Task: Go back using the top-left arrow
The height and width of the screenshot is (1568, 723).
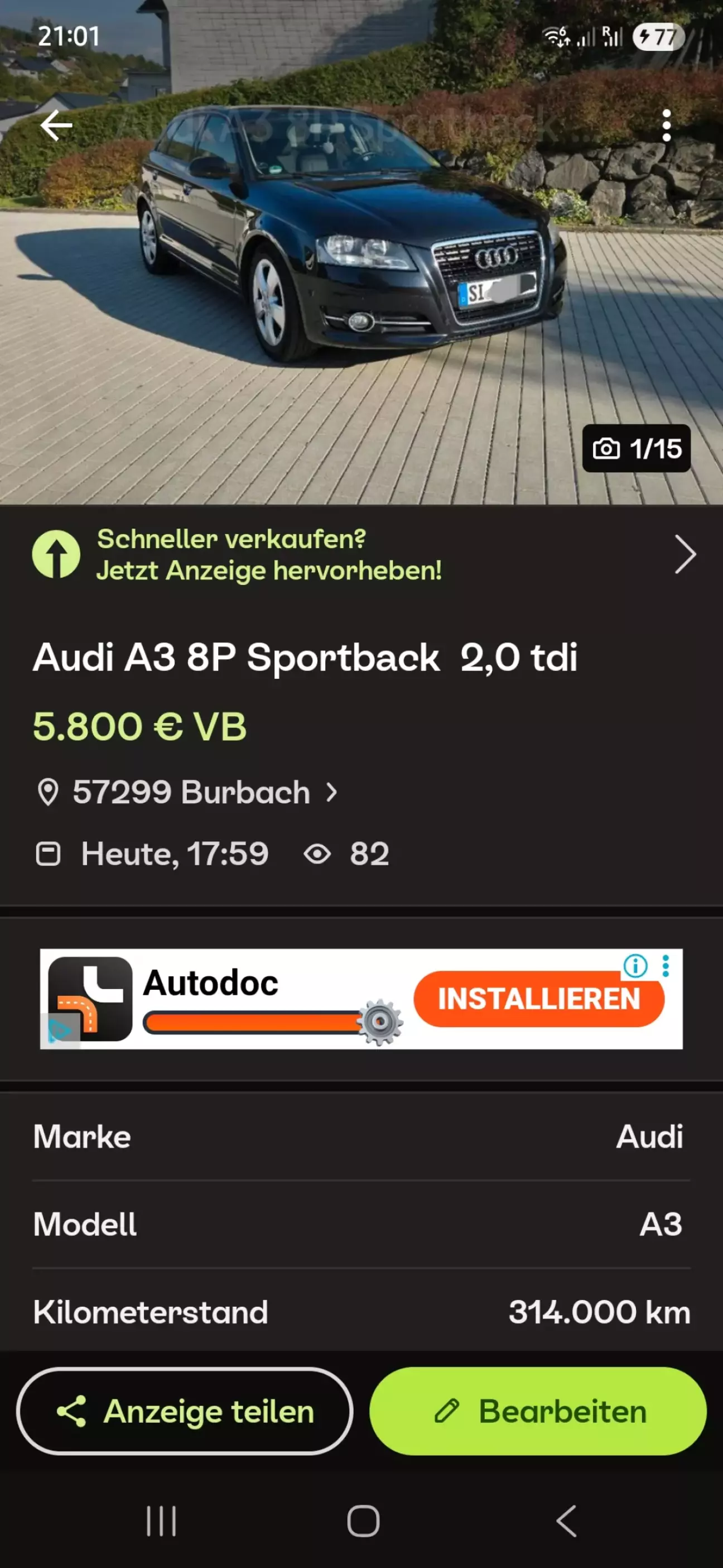Action: (56, 126)
